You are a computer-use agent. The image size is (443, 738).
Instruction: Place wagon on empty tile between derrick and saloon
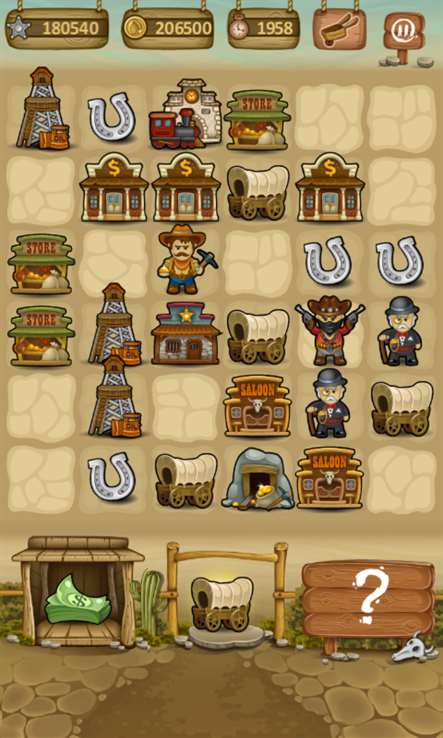[186, 408]
